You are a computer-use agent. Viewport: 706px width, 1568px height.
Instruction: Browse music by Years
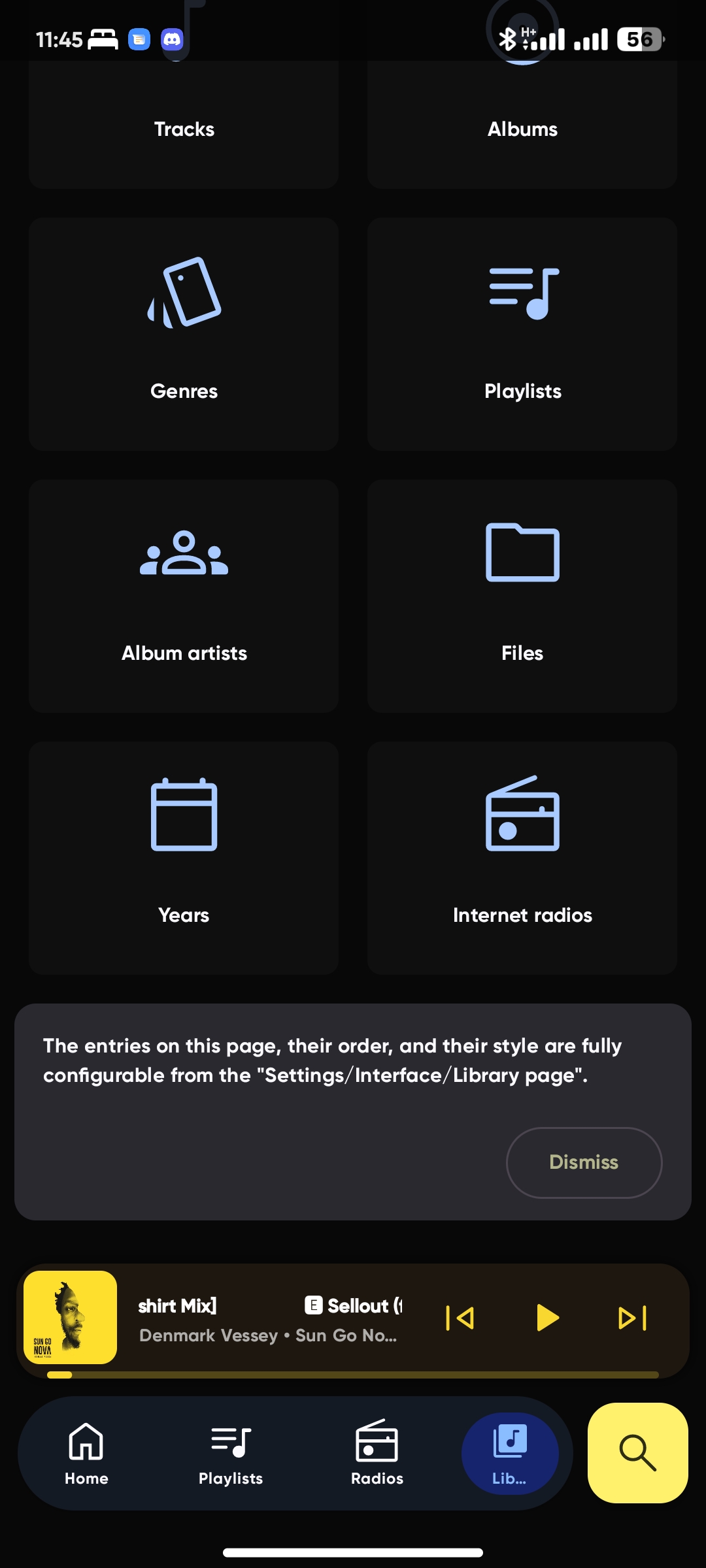[184, 858]
